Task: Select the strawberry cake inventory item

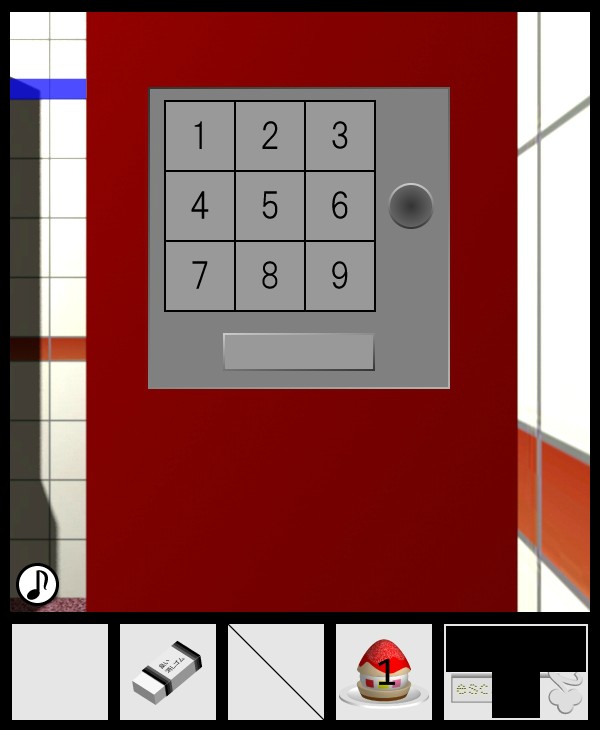Action: 384,672
